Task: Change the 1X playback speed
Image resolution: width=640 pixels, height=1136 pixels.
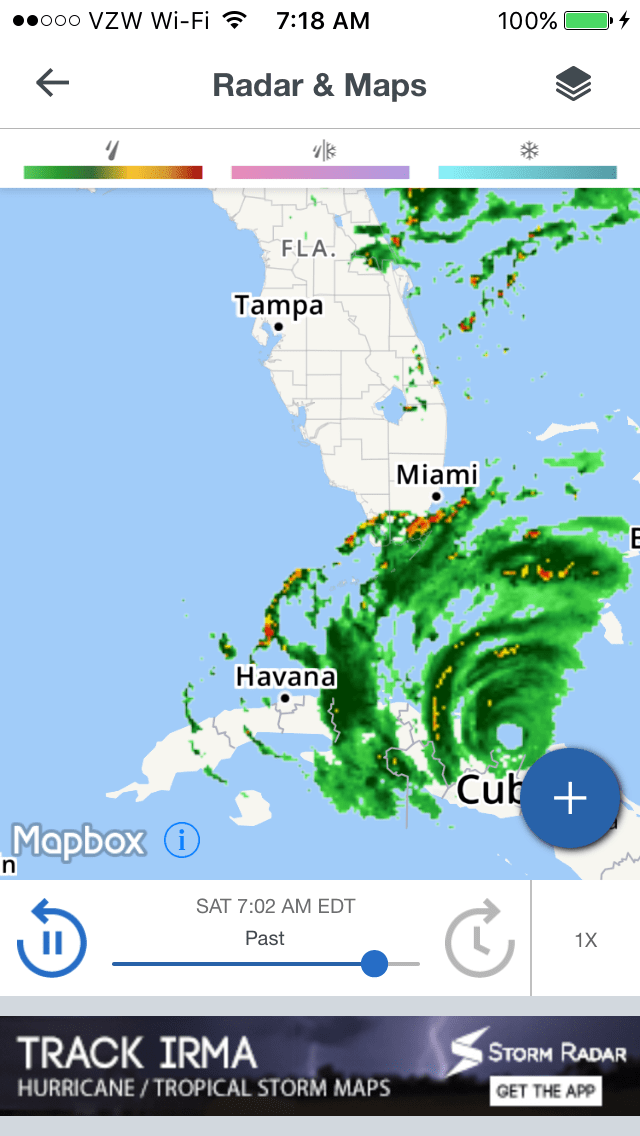Action: (x=585, y=940)
